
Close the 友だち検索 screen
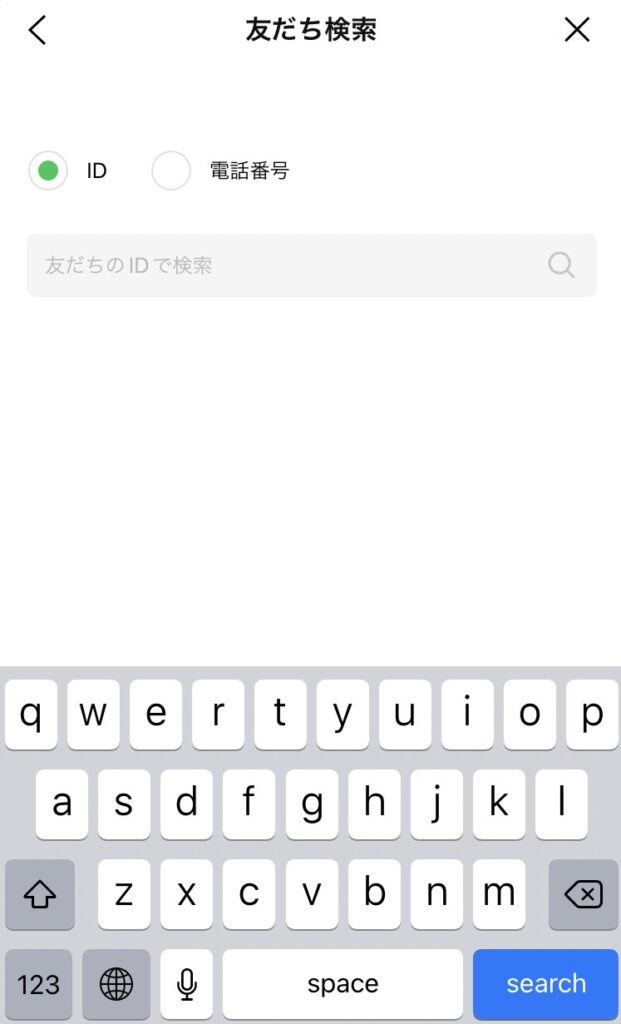pos(577,30)
